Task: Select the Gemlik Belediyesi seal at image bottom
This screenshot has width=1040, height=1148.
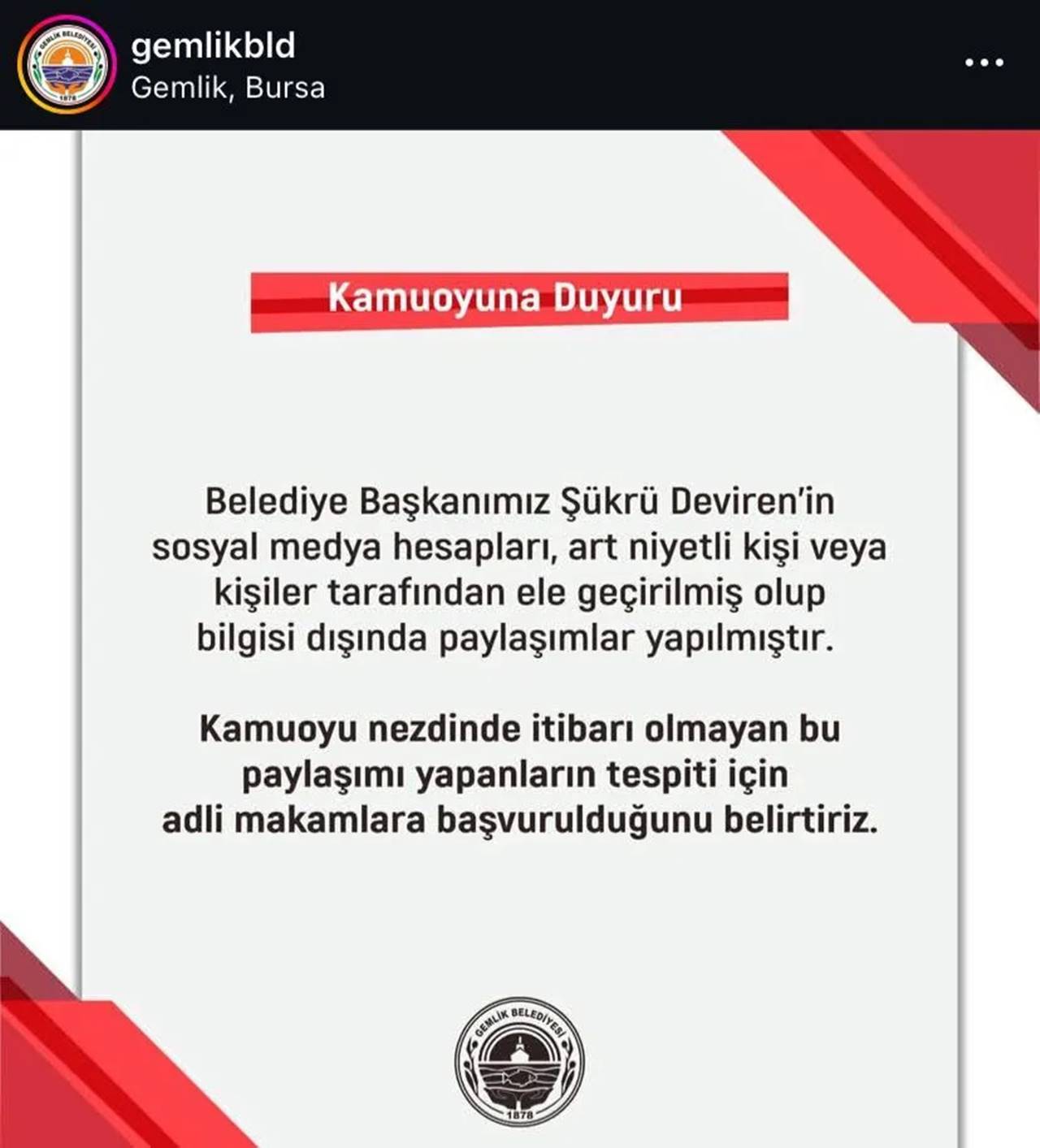Action: click(x=520, y=1057)
